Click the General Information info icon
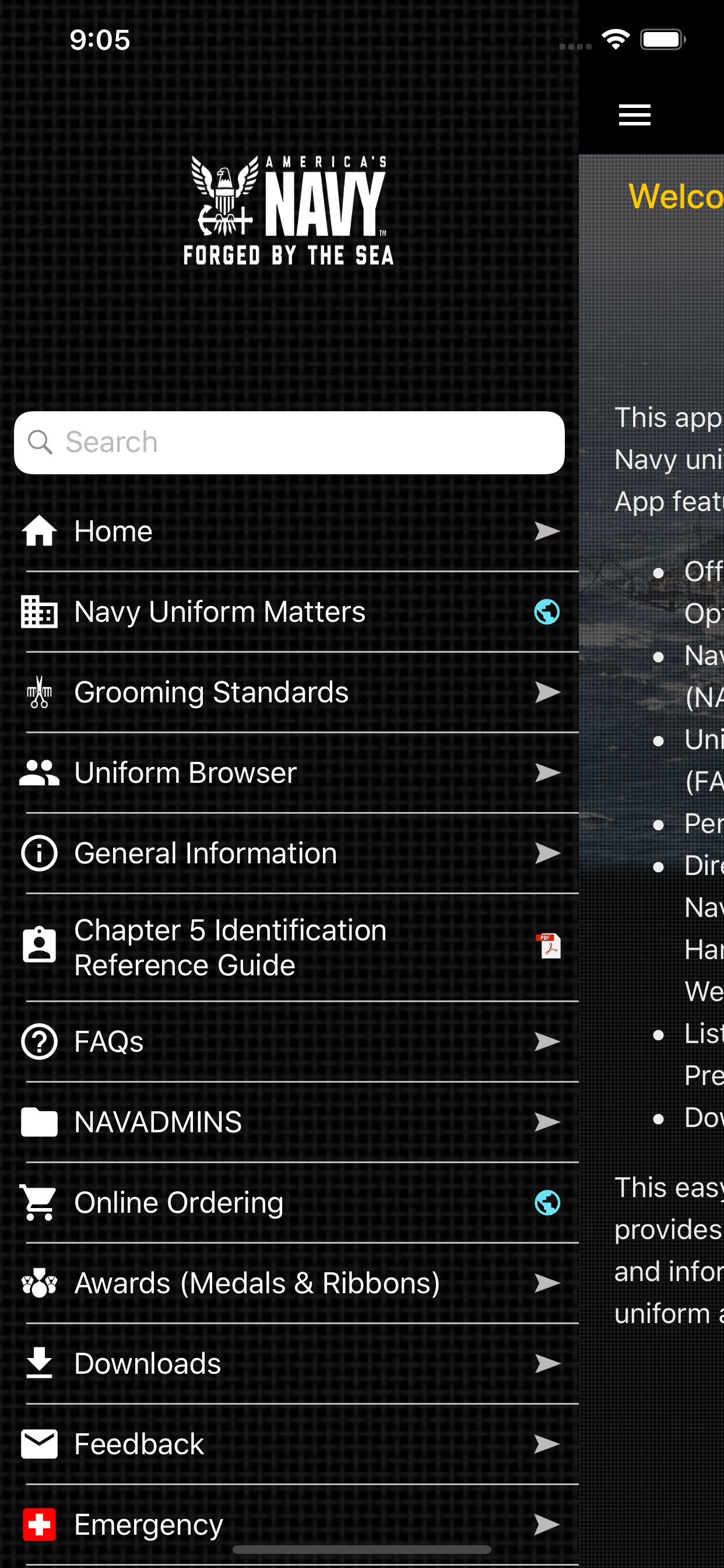This screenshot has width=724, height=1568. point(39,852)
